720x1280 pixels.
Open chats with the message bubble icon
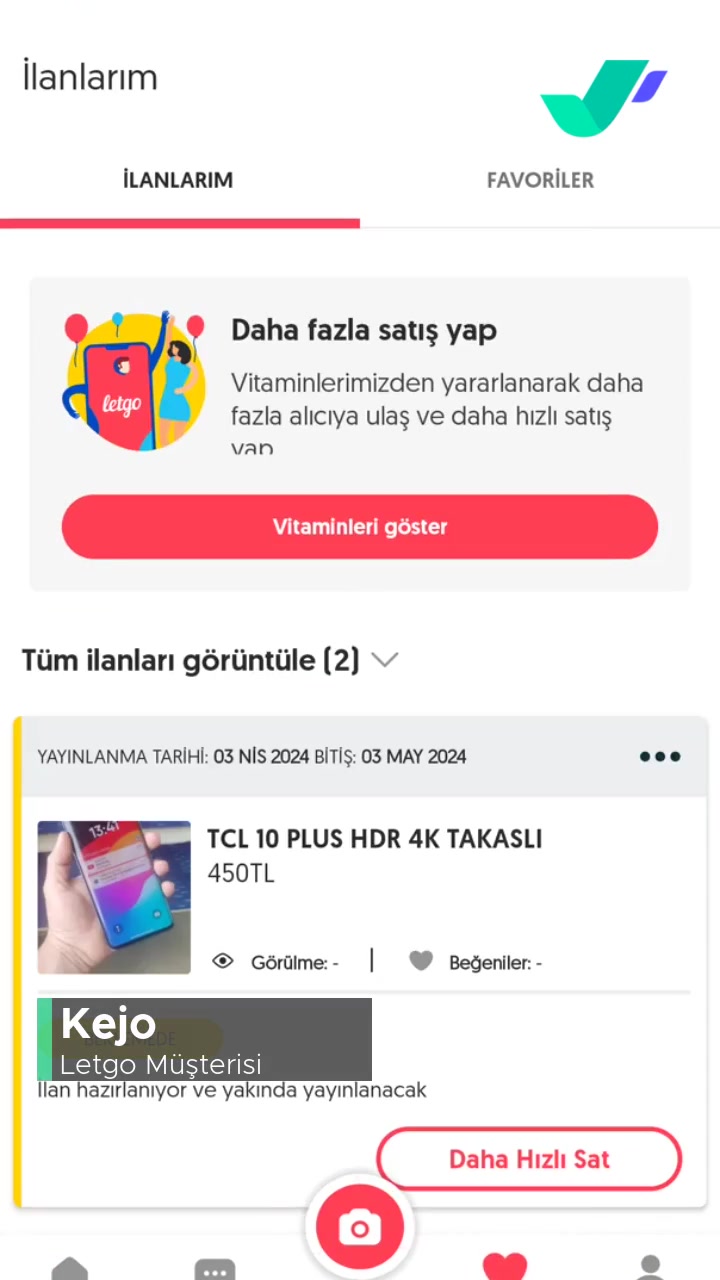[x=215, y=1268]
